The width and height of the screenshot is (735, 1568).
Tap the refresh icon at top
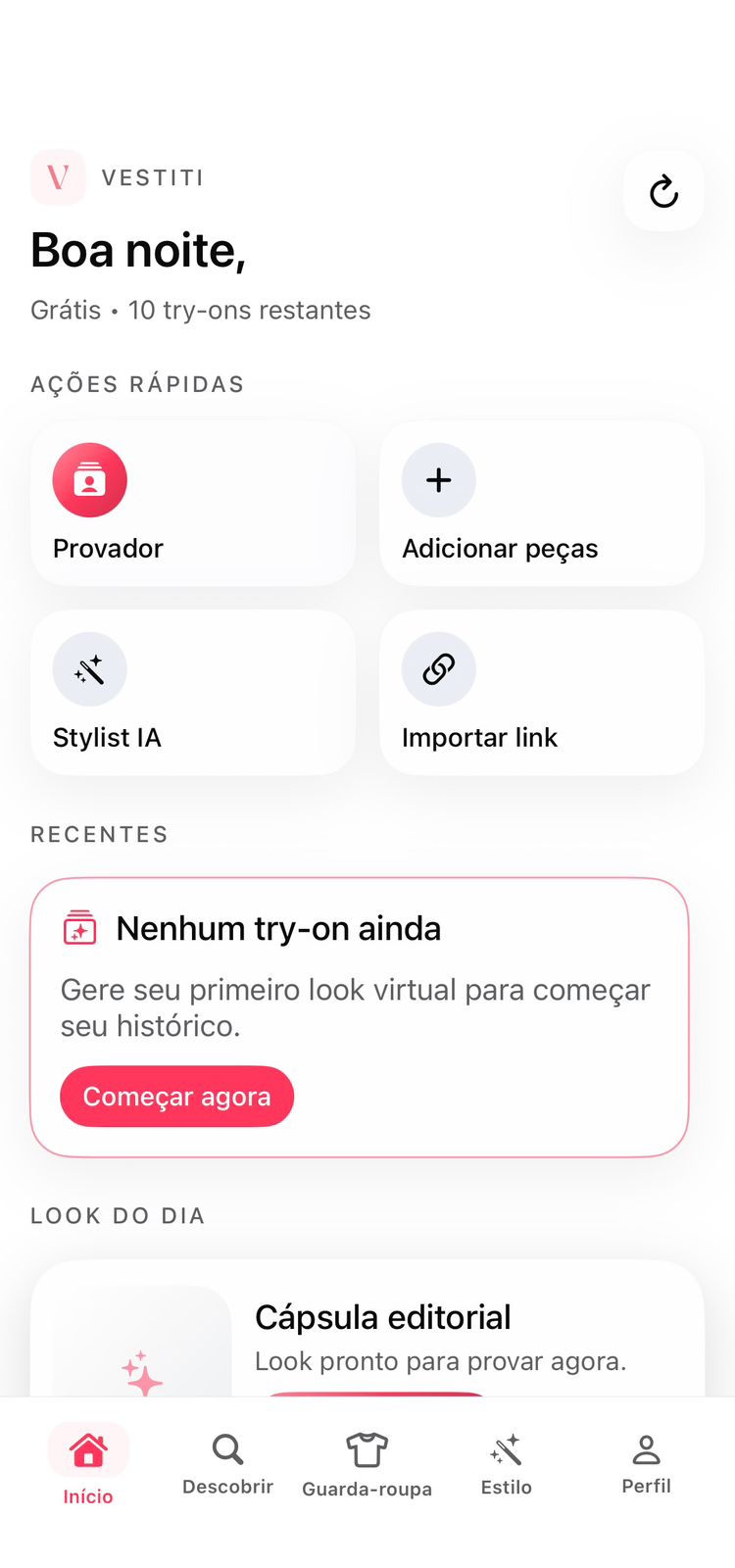pyautogui.click(x=663, y=191)
